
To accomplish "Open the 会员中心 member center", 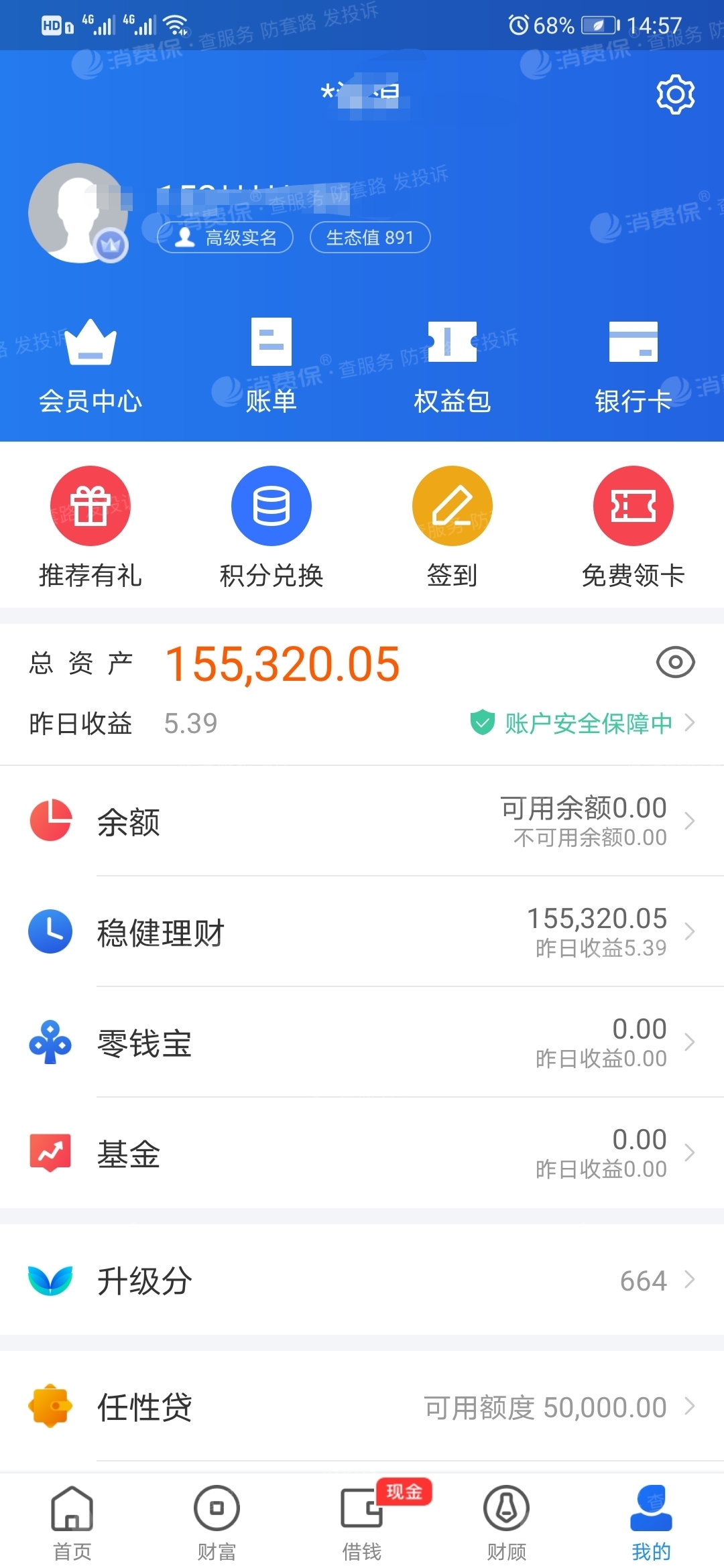I will point(90,365).
